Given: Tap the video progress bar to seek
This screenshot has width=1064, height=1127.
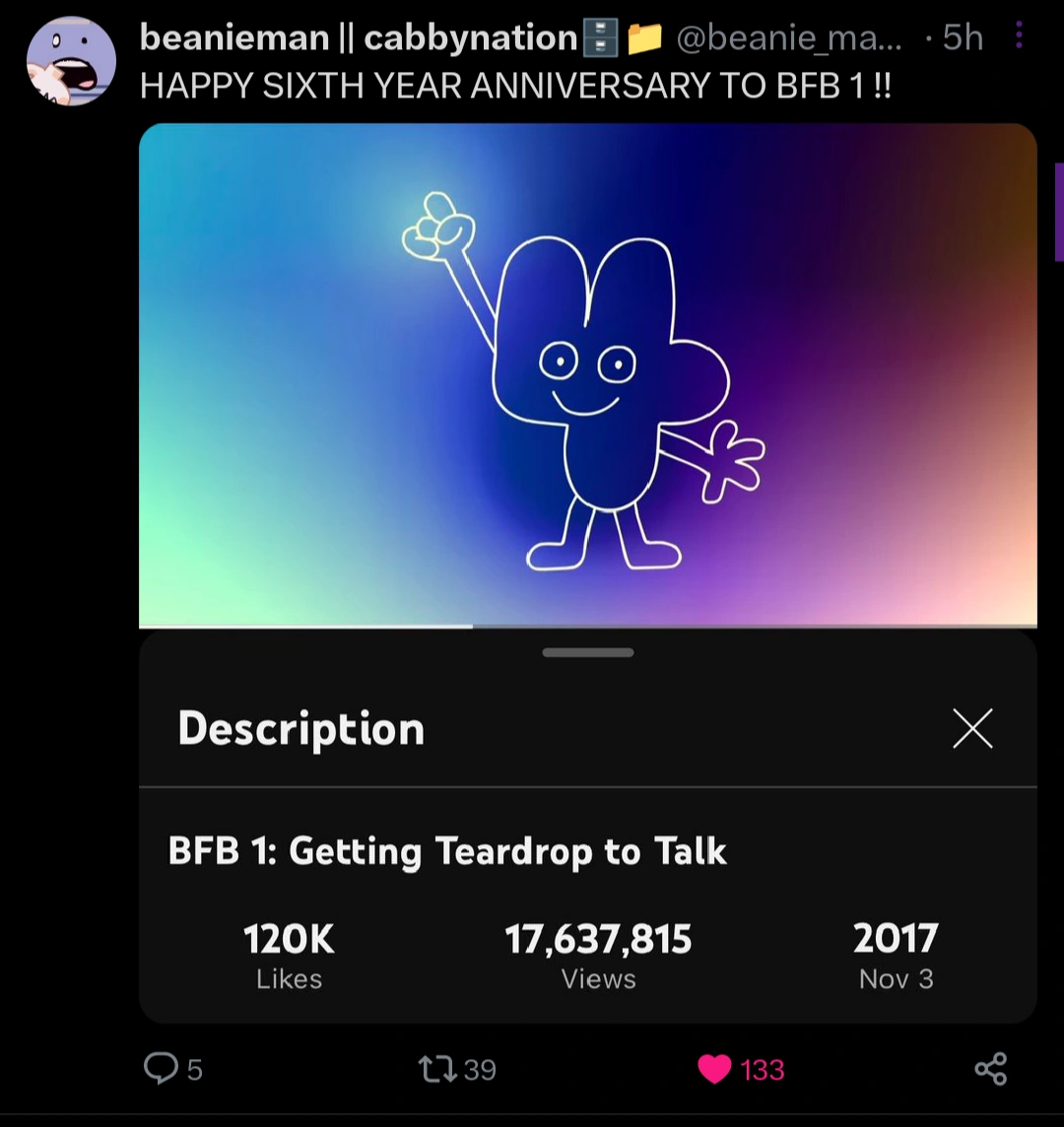Looking at the screenshot, I should coord(589,625).
